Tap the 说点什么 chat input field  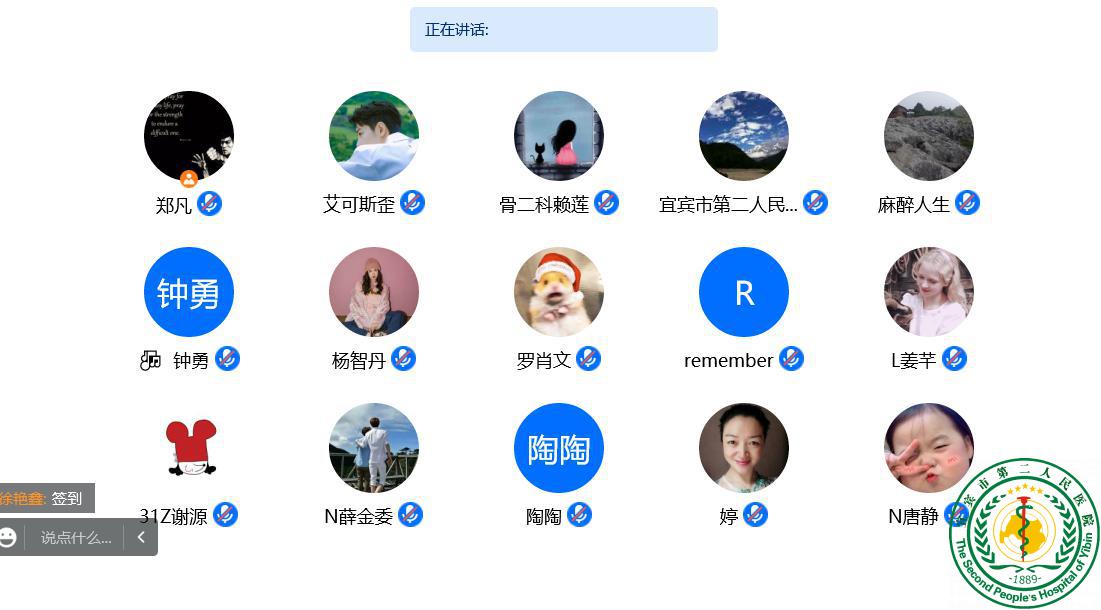pyautogui.click(x=75, y=538)
